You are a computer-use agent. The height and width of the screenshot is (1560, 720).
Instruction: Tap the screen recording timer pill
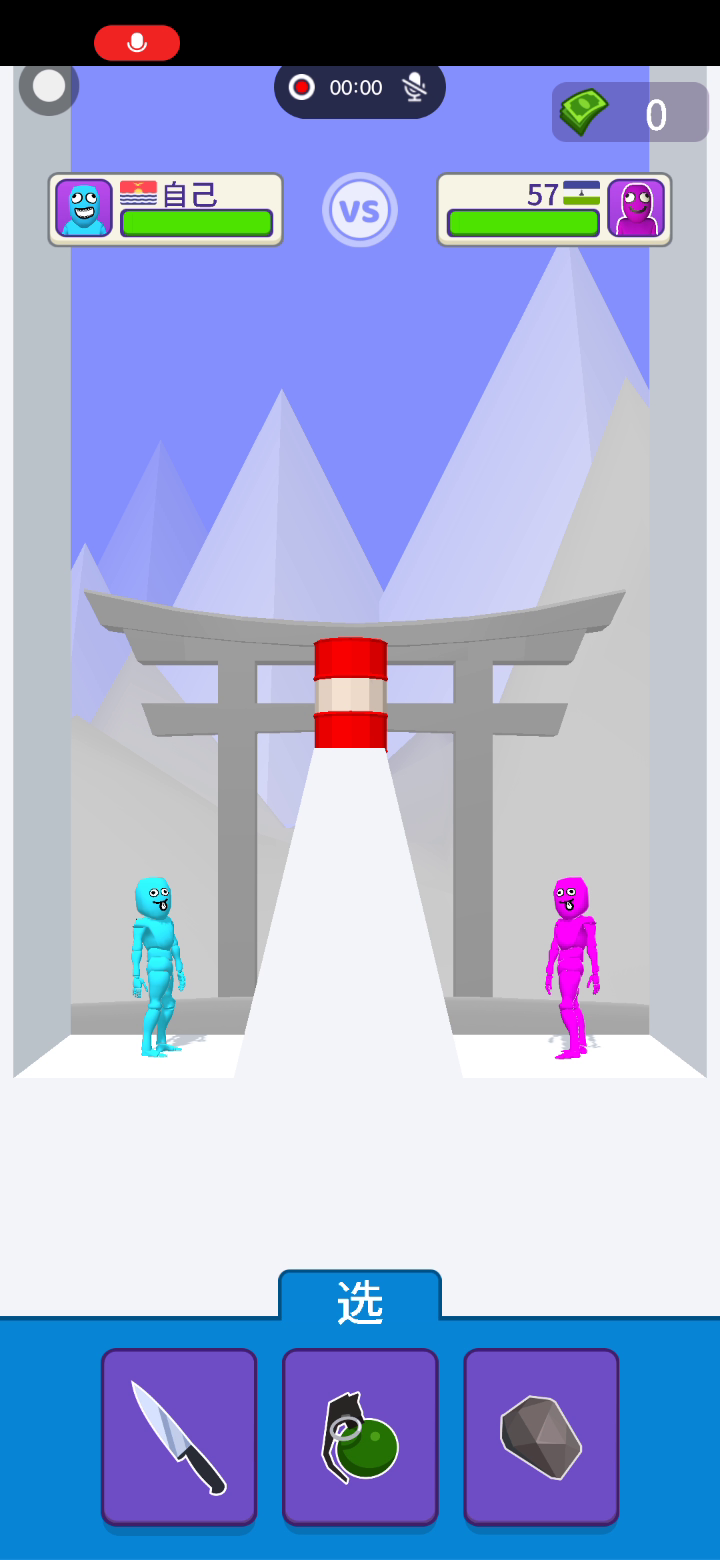coord(360,88)
